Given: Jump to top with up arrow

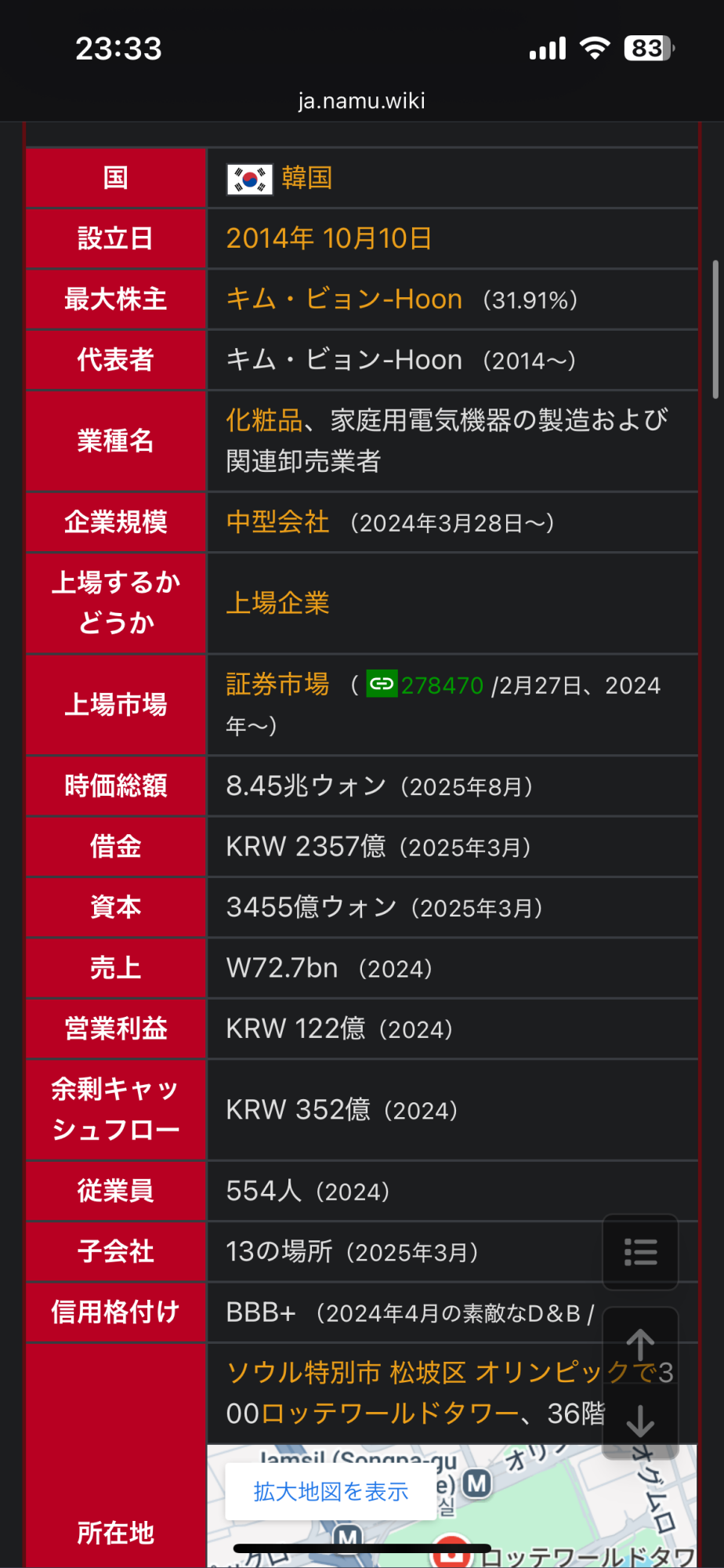Looking at the screenshot, I should click(640, 1345).
